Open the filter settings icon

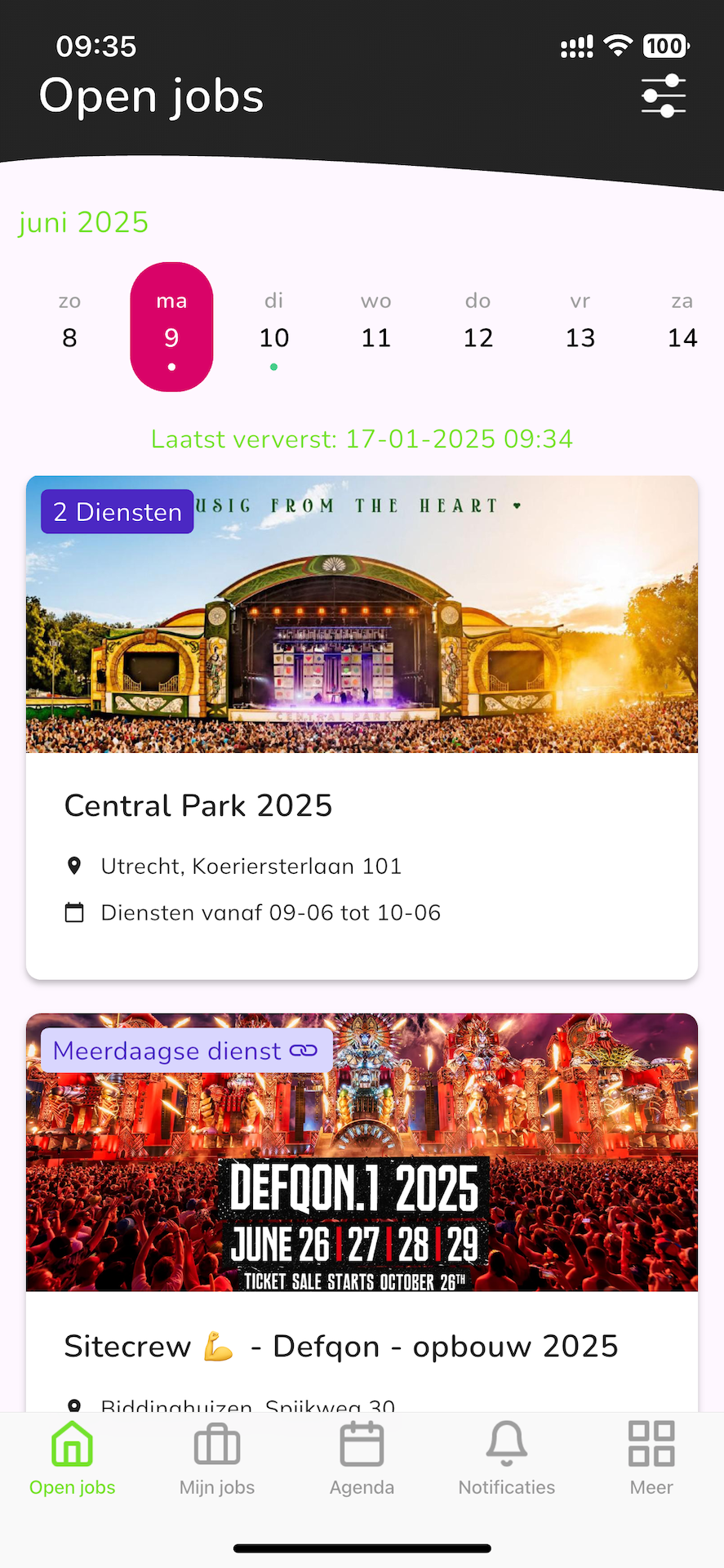tap(663, 96)
